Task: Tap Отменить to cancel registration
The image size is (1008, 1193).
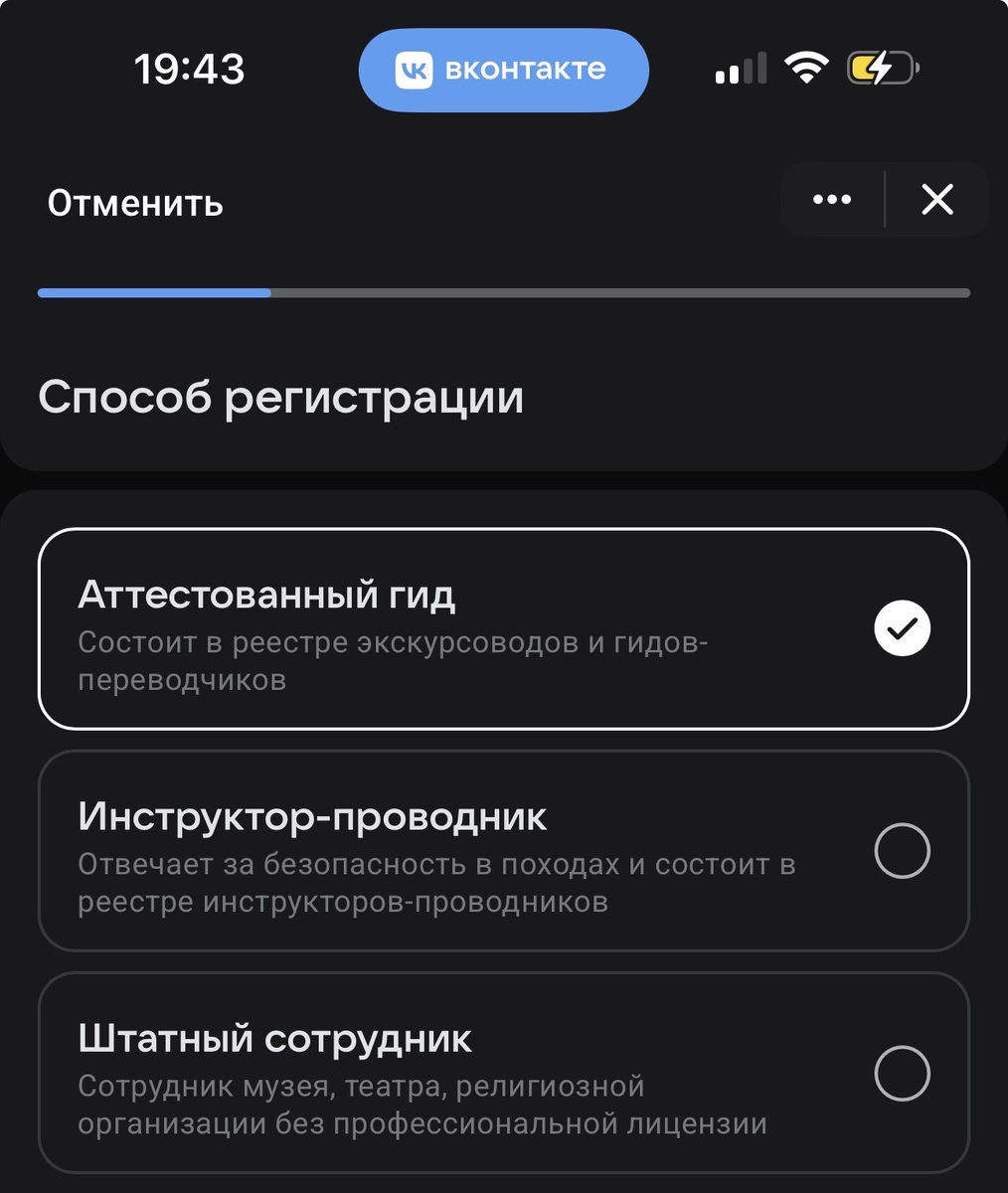Action: coord(134,202)
